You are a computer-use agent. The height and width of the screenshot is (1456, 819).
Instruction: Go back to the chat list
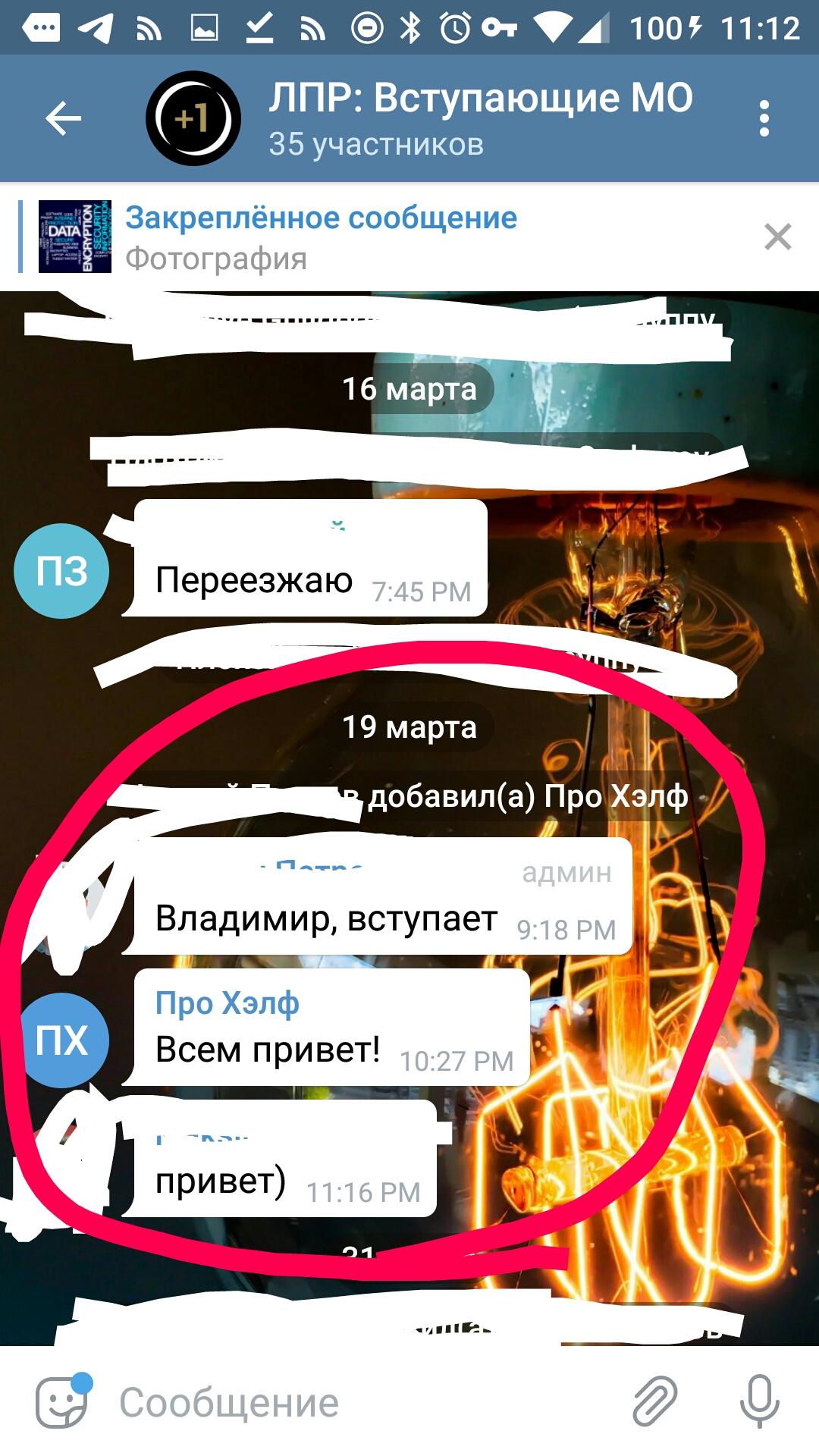point(63,118)
